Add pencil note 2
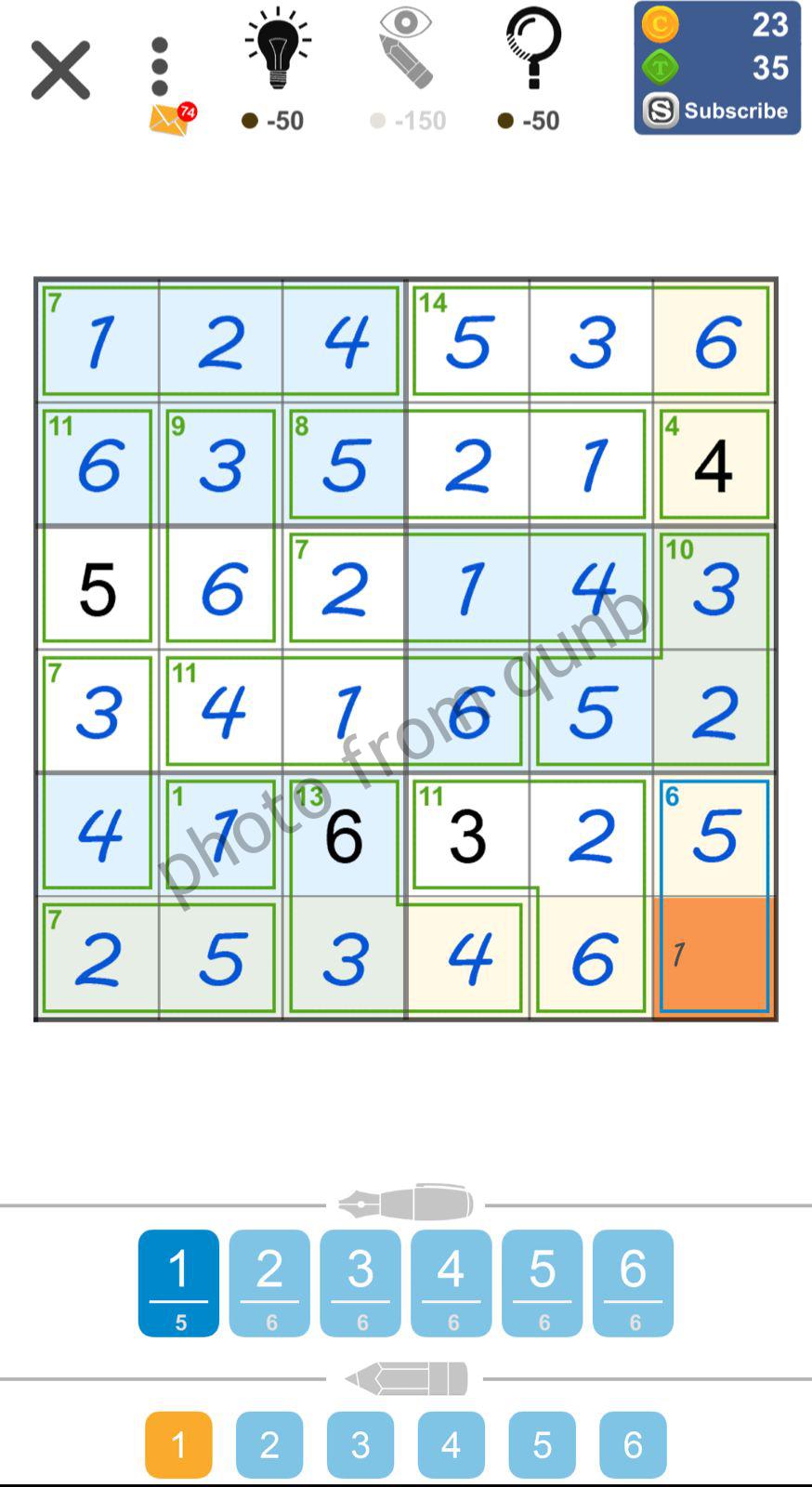This screenshot has width=812, height=1487. (269, 1444)
